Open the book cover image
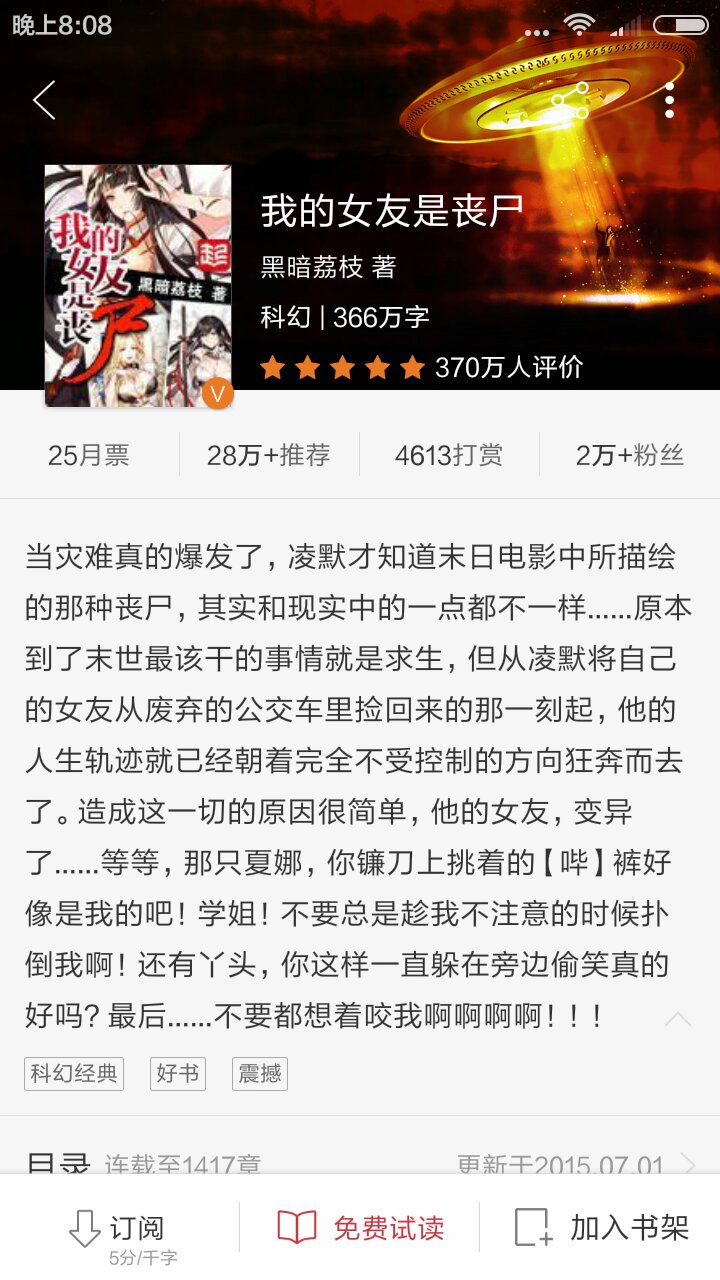The width and height of the screenshot is (720, 1280). 138,286
